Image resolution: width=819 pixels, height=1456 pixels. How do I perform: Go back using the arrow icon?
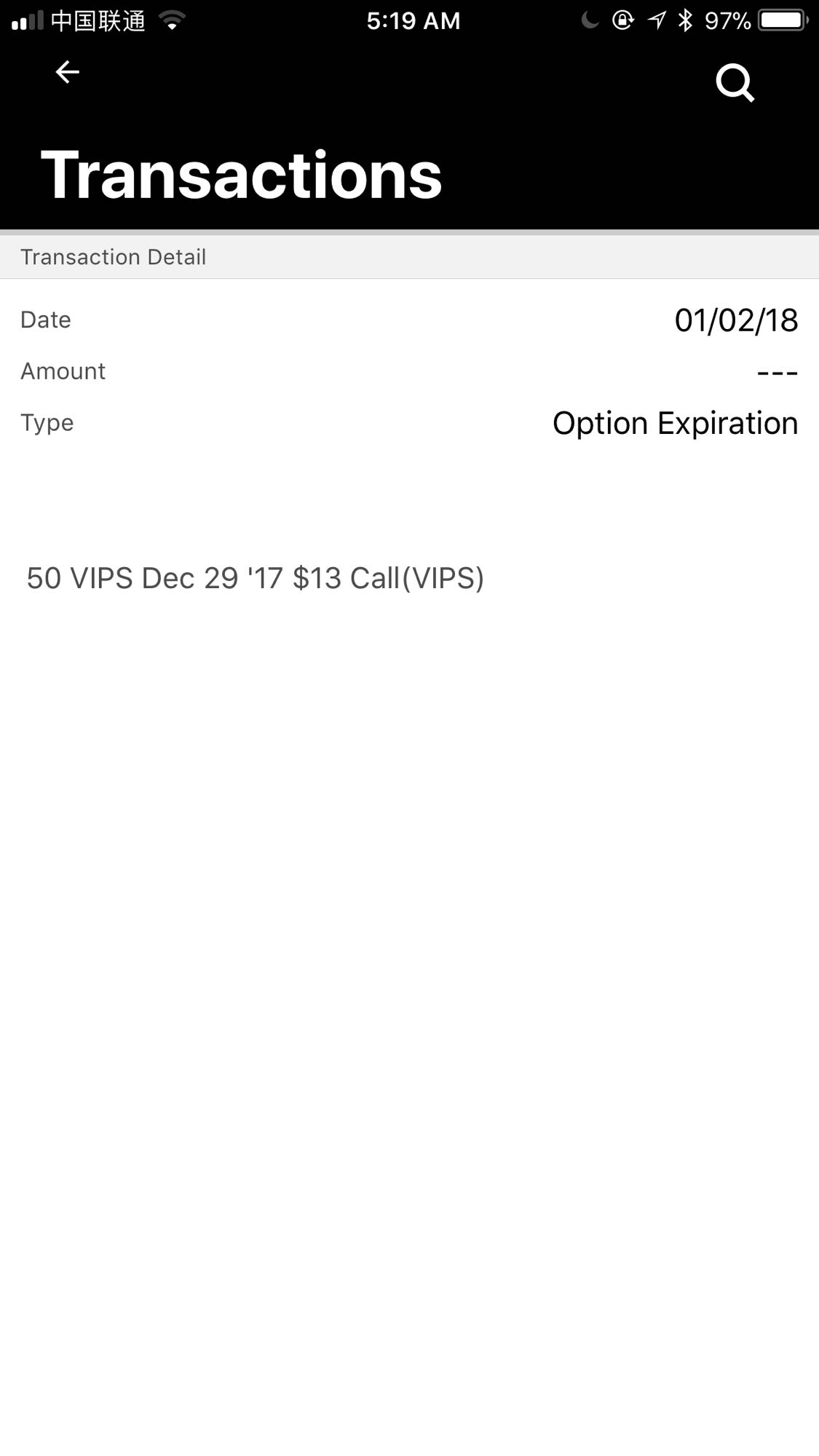tap(67, 72)
